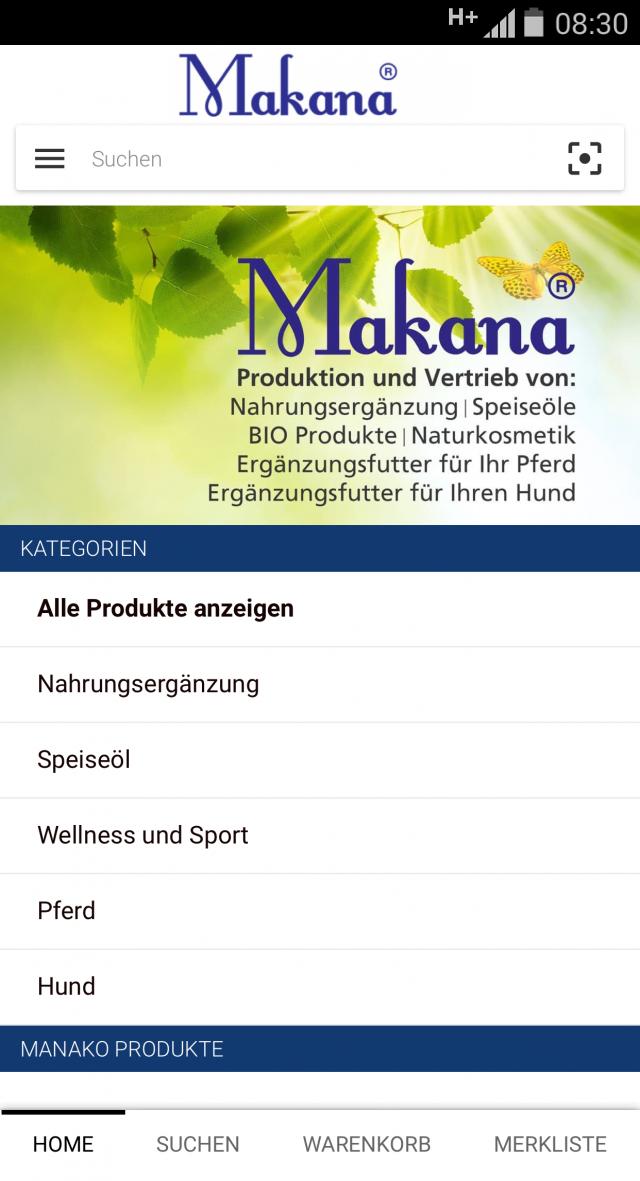Open the Speiseöl category
This screenshot has width=640, height=1181.
[x=84, y=760]
